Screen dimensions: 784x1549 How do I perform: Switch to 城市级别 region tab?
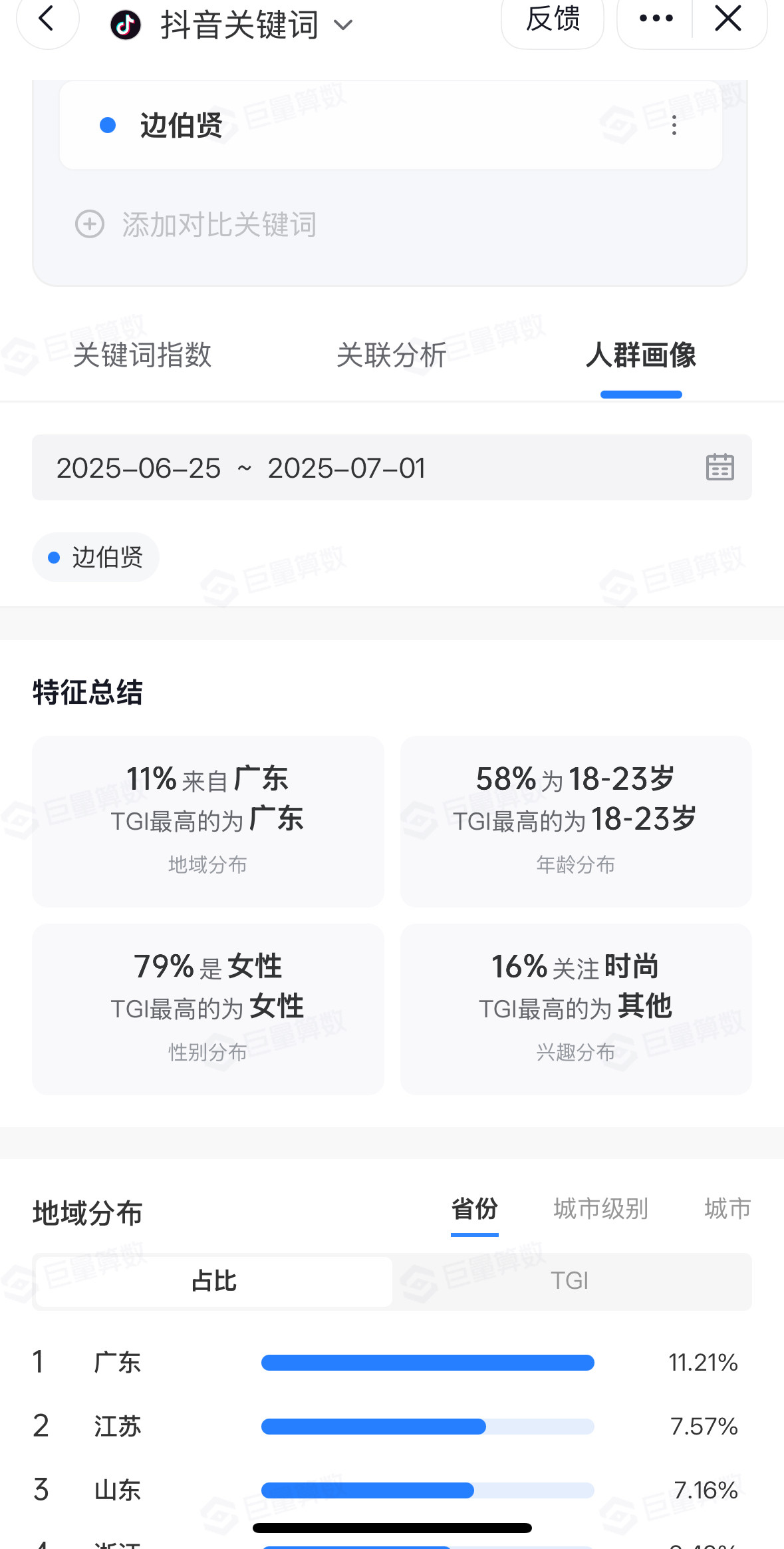click(x=601, y=1209)
